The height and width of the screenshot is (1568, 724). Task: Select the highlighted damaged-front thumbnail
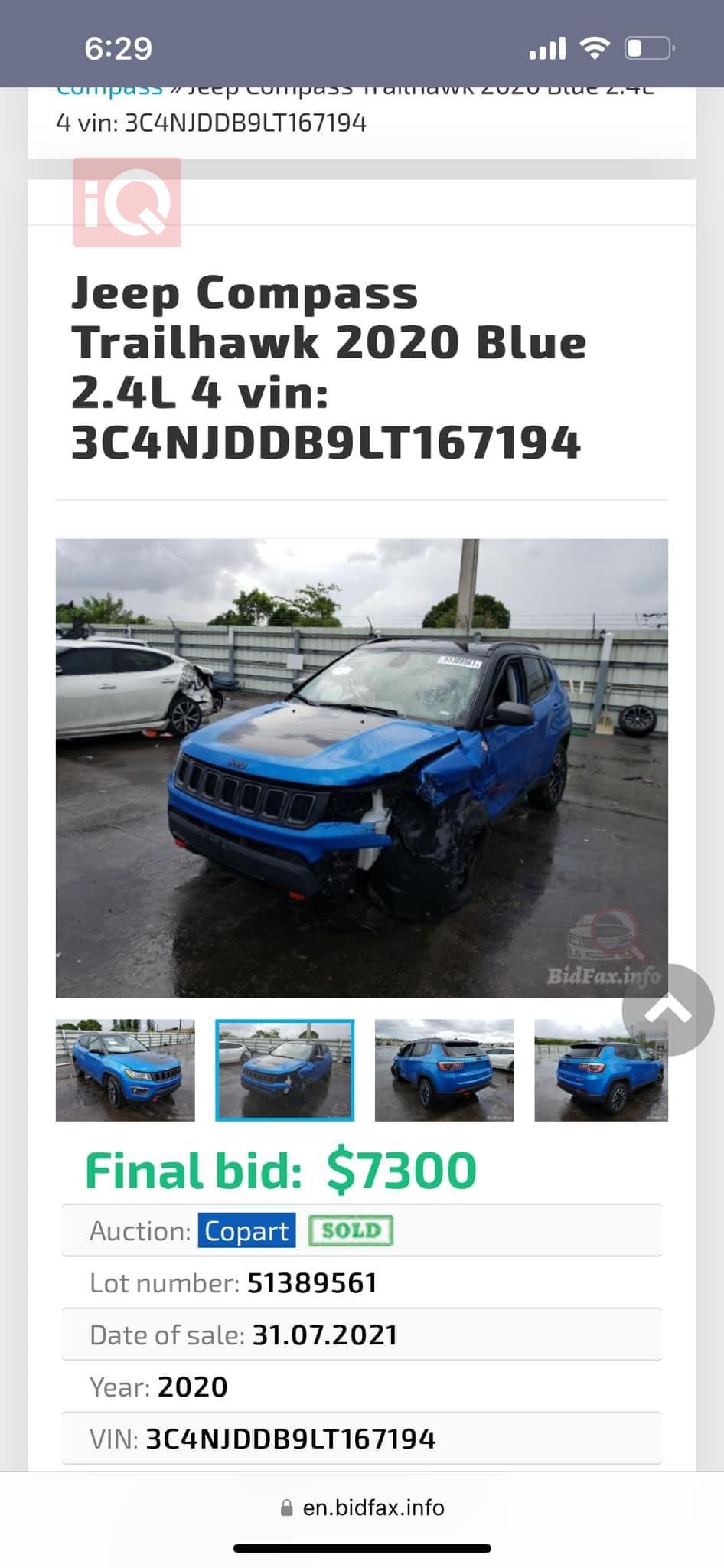tap(285, 1070)
